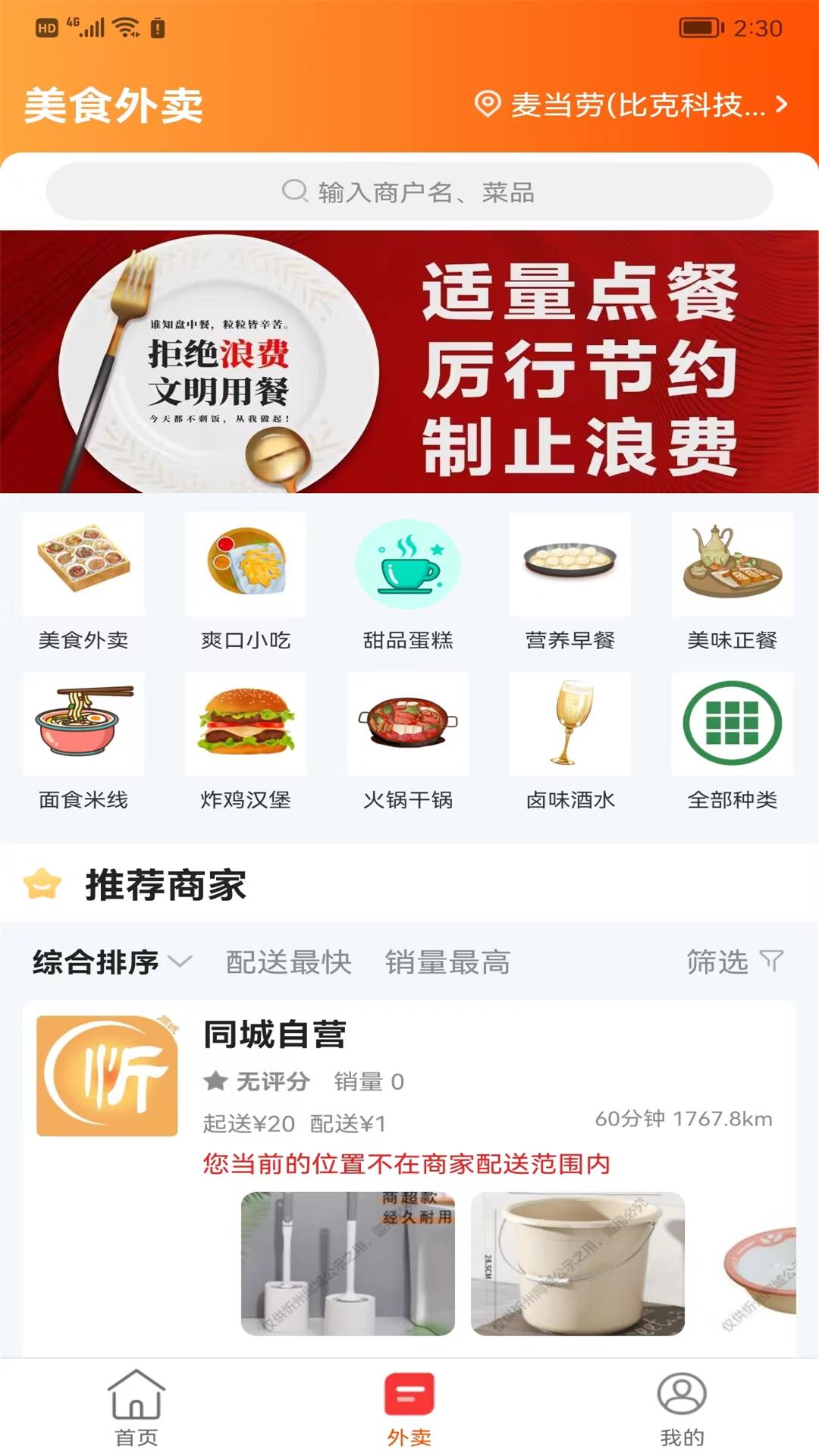This screenshot has width=819, height=1456.
Task: View the 拒绝浪费 promotional banner
Action: tap(409, 362)
